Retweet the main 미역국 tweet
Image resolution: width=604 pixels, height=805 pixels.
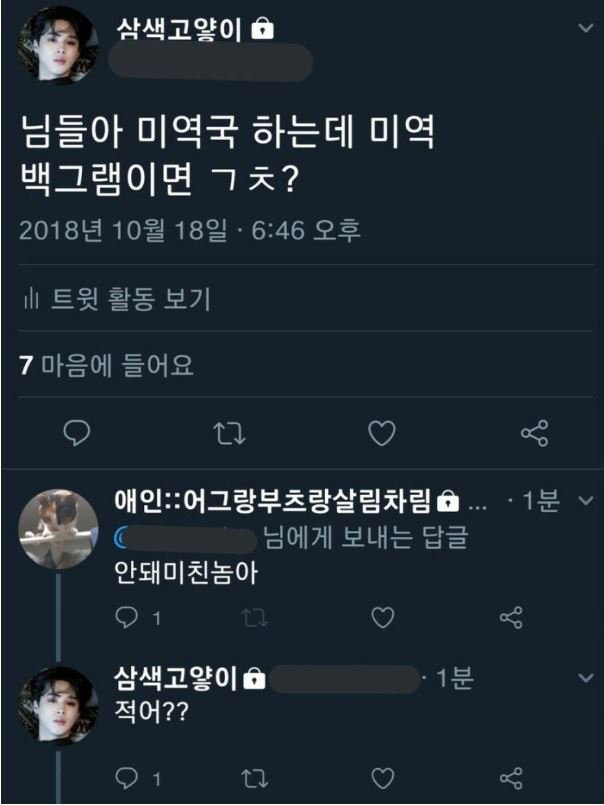[x=230, y=433]
